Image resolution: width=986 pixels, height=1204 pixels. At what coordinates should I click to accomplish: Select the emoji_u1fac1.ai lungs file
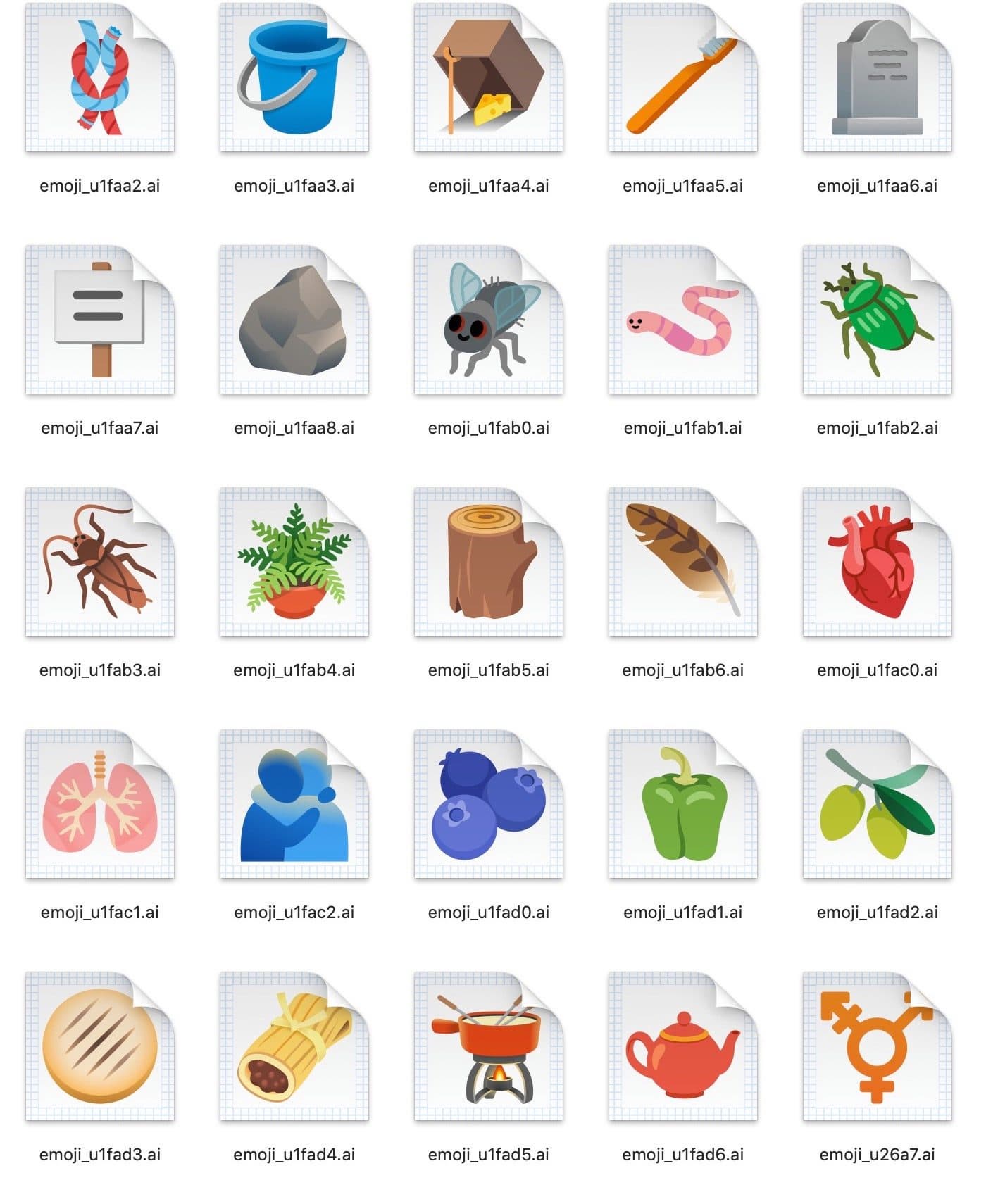[99, 804]
